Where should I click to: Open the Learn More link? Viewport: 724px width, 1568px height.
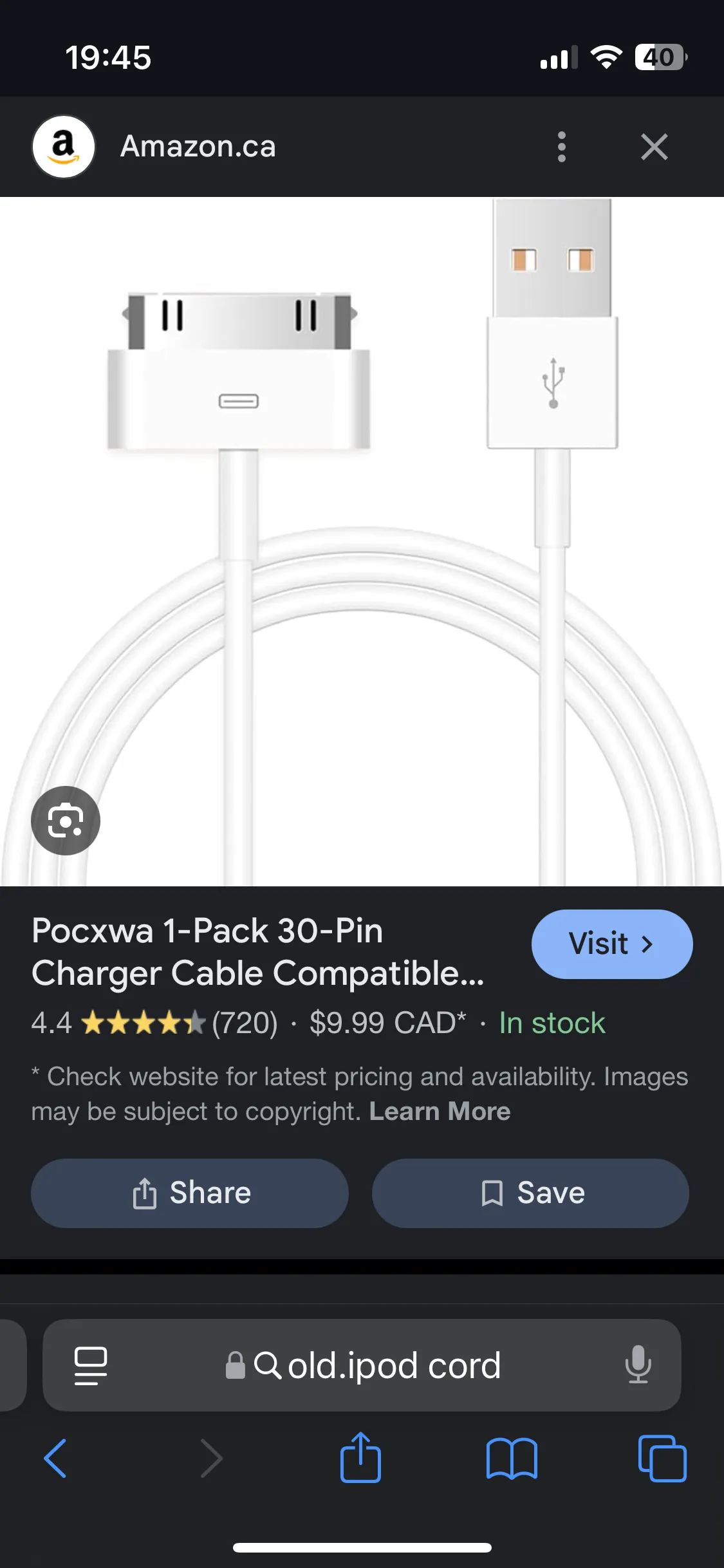pos(440,1112)
